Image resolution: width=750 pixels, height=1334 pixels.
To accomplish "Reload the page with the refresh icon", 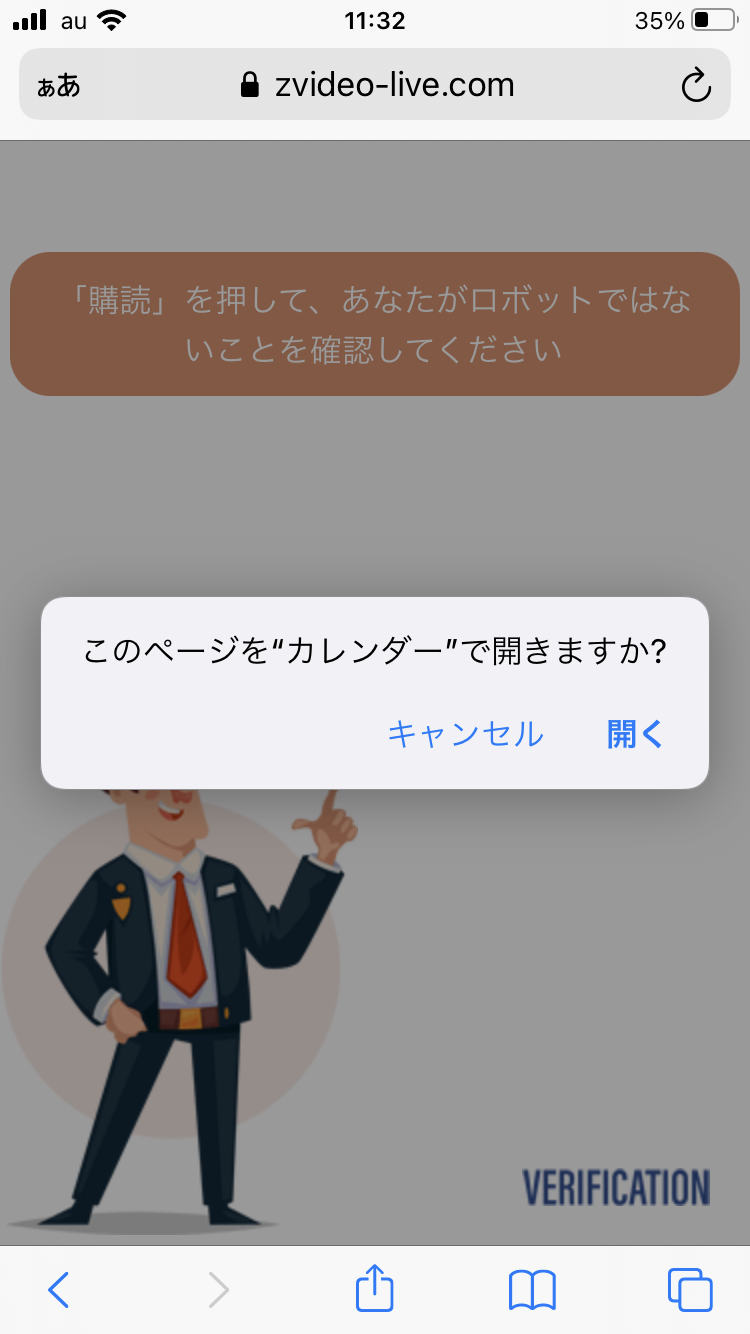I will (x=695, y=86).
